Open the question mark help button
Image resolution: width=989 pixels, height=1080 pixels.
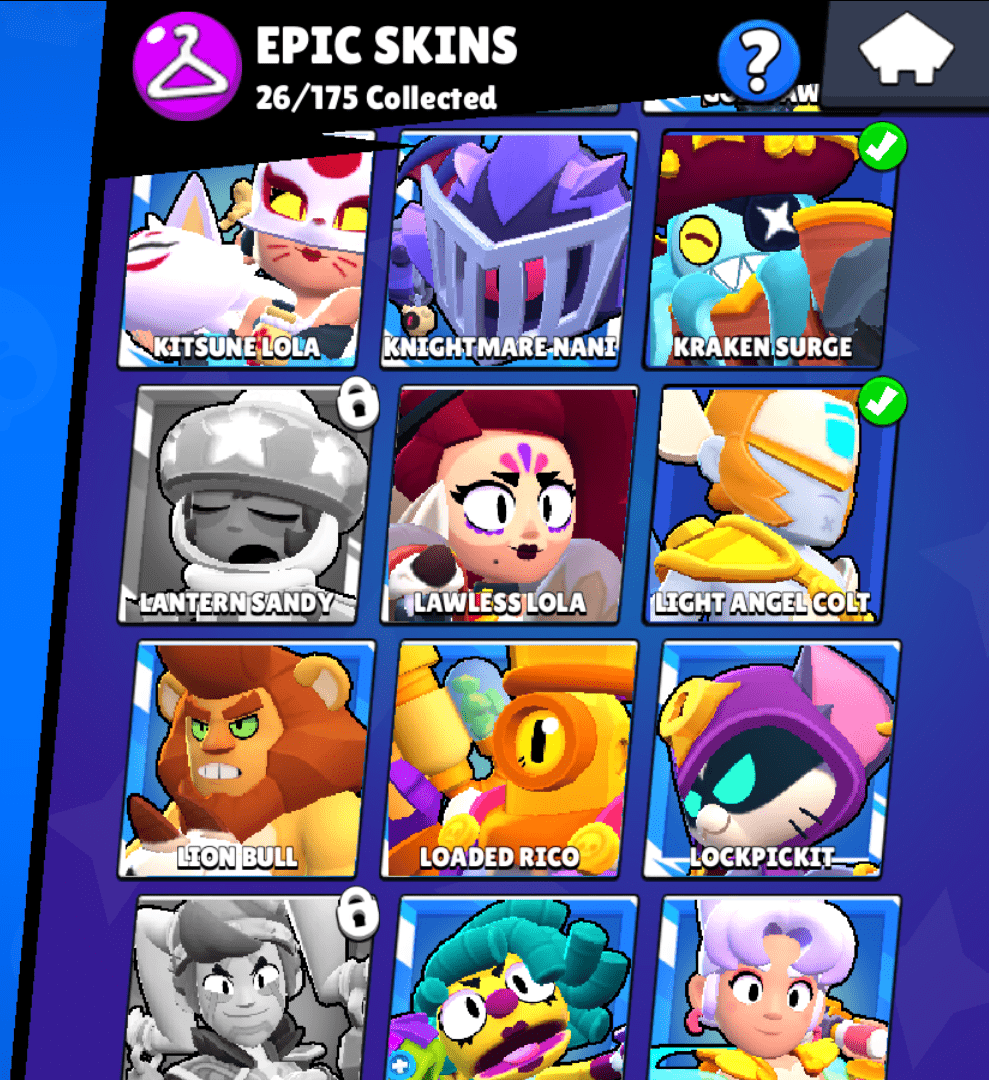click(760, 60)
